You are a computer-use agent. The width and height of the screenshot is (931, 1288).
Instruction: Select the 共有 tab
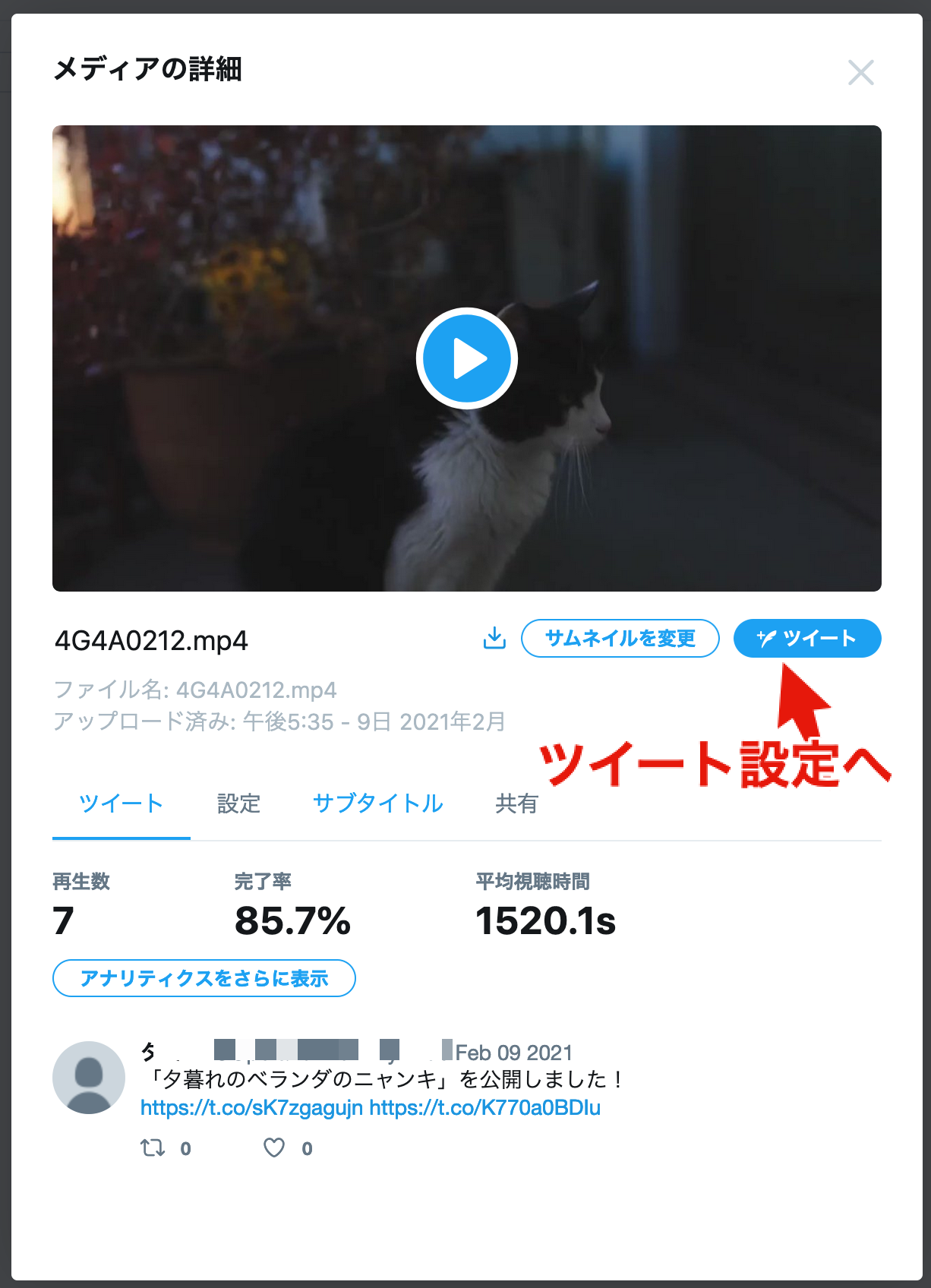[x=516, y=803]
